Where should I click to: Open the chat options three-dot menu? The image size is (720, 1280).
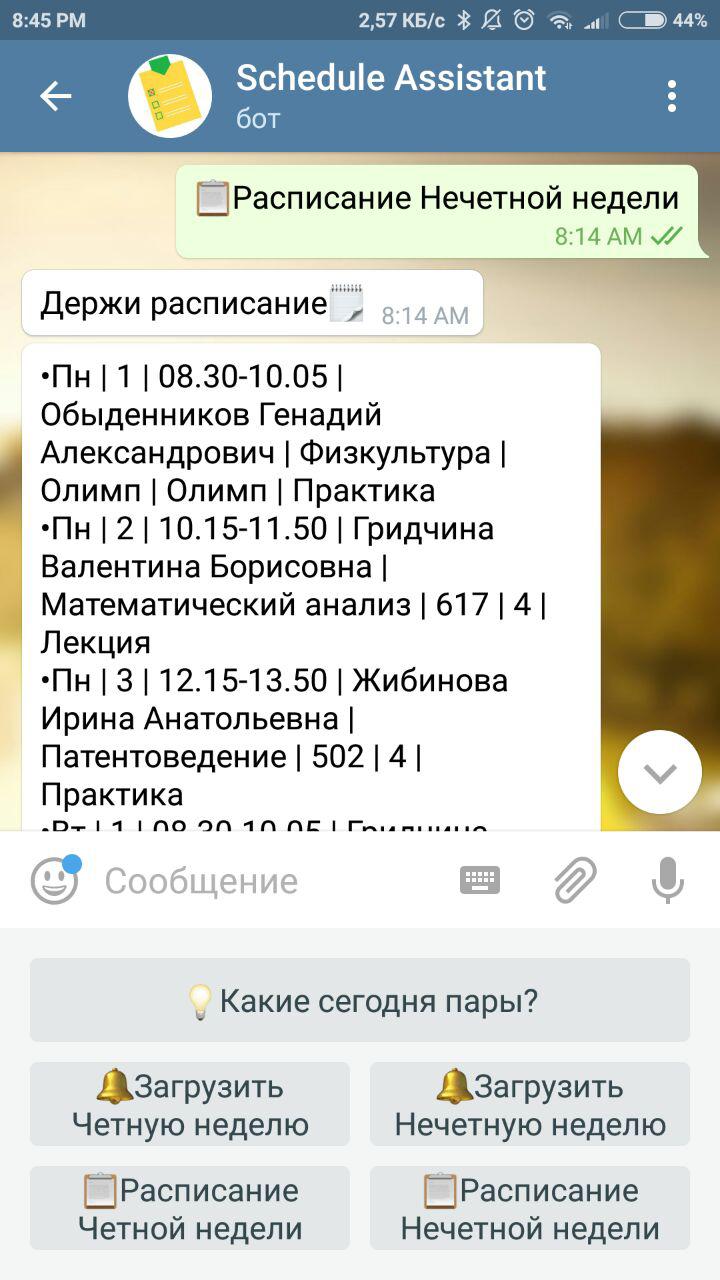coord(674,96)
